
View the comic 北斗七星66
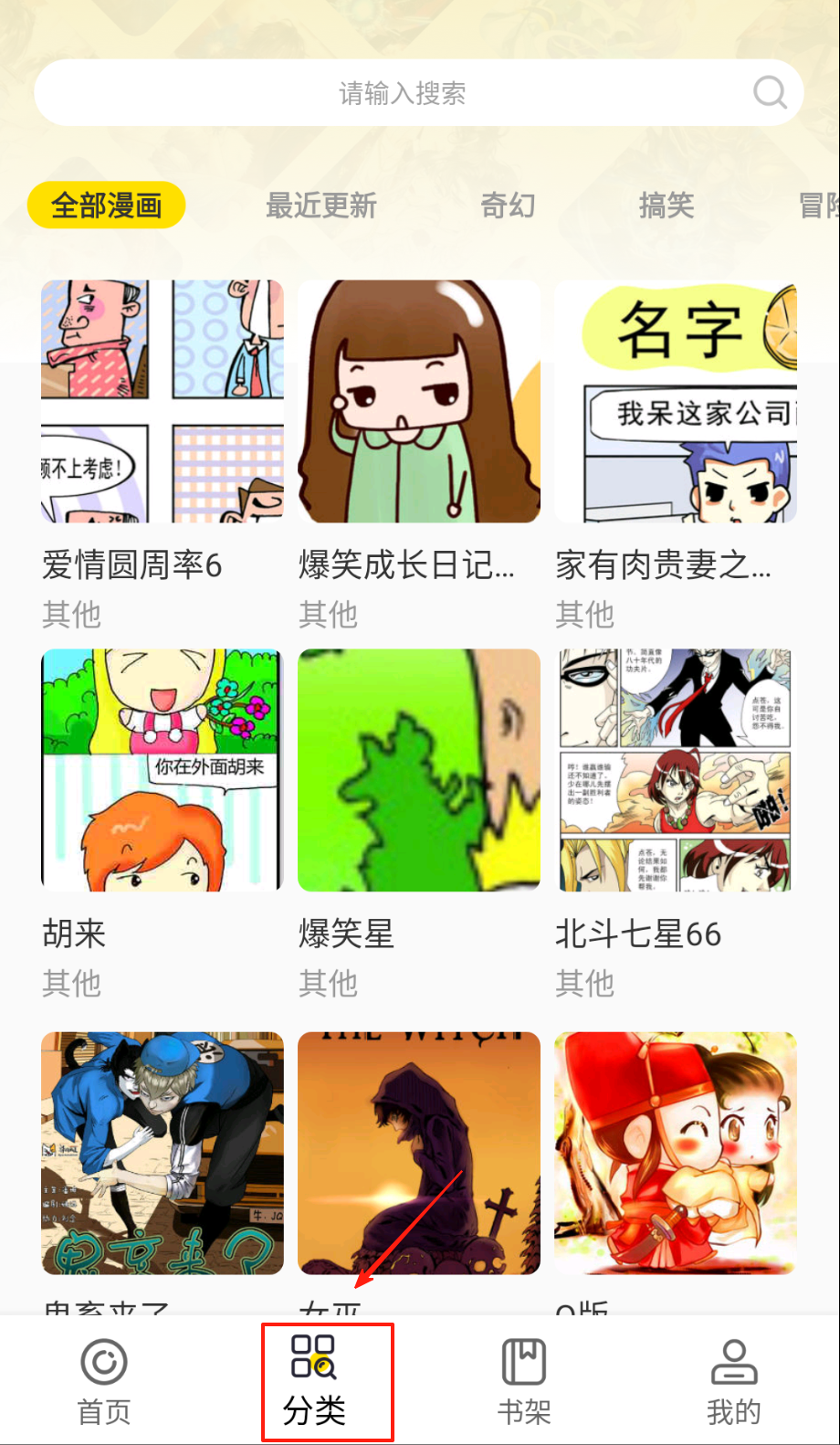tap(676, 770)
